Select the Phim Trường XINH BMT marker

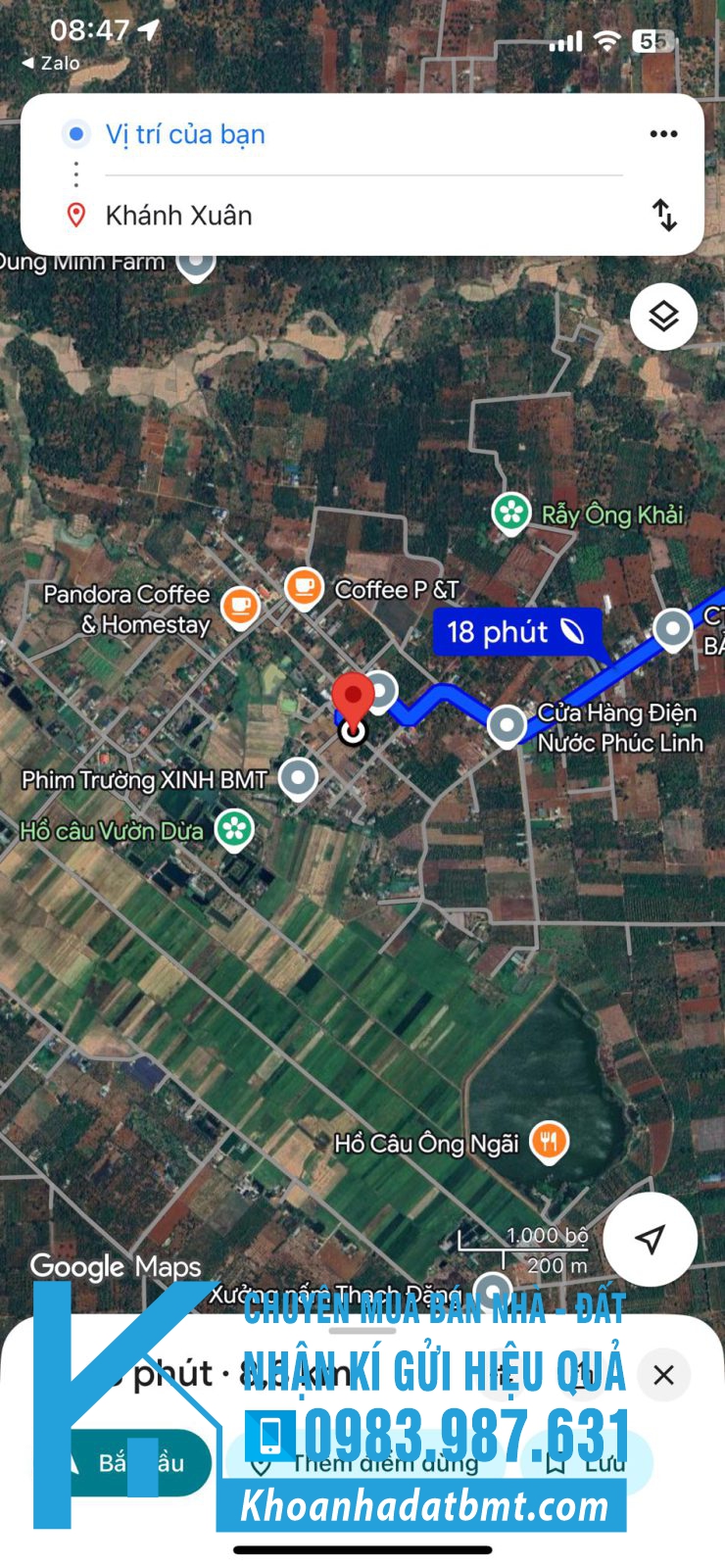point(298,780)
